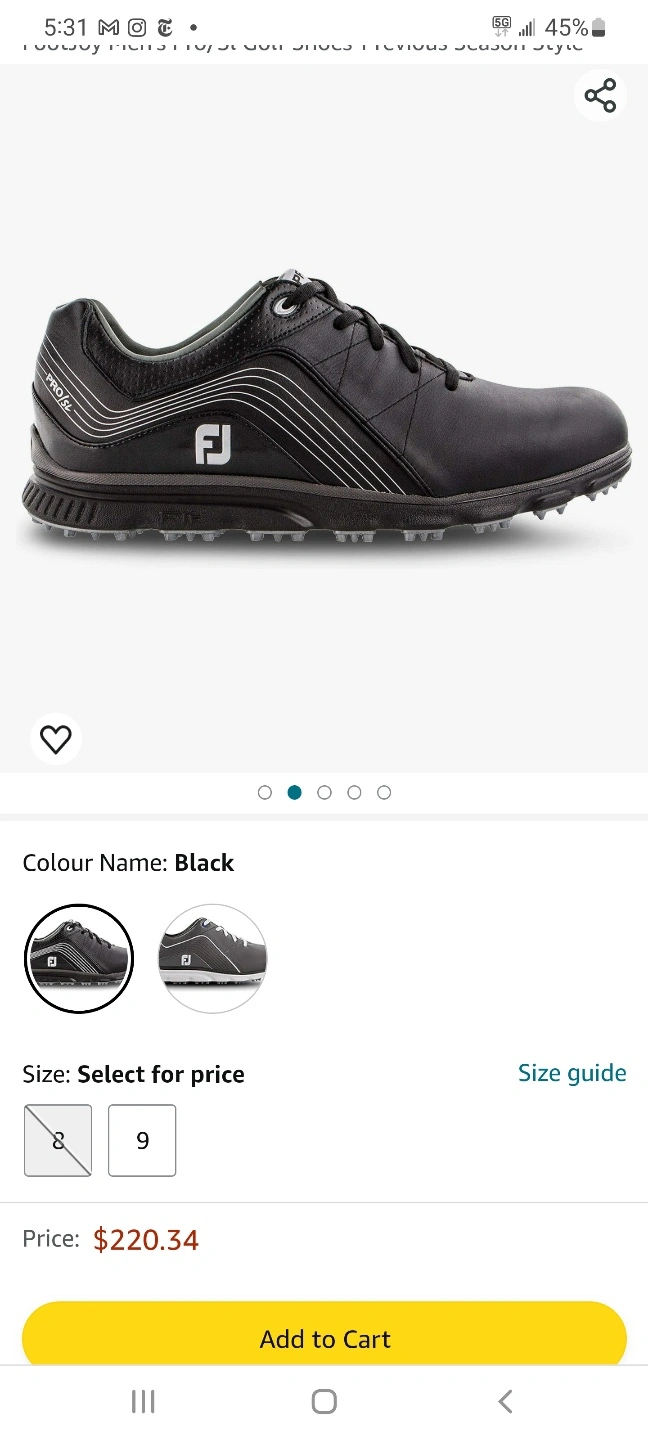Select the black colour swatch with black sole
Screen dimensions: 648x1440
(x=78, y=958)
